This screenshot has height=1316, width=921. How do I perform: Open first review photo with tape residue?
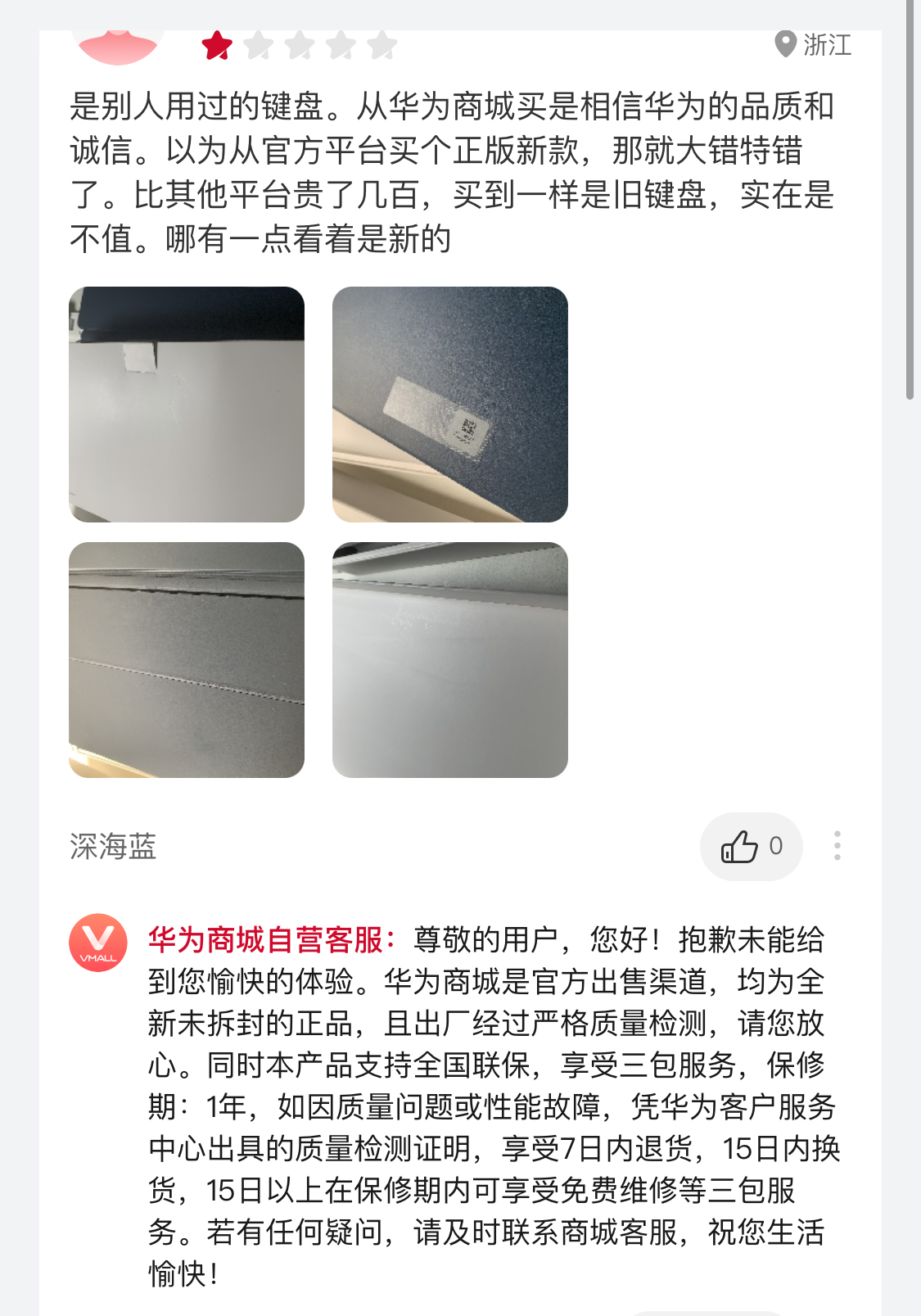[x=187, y=405]
